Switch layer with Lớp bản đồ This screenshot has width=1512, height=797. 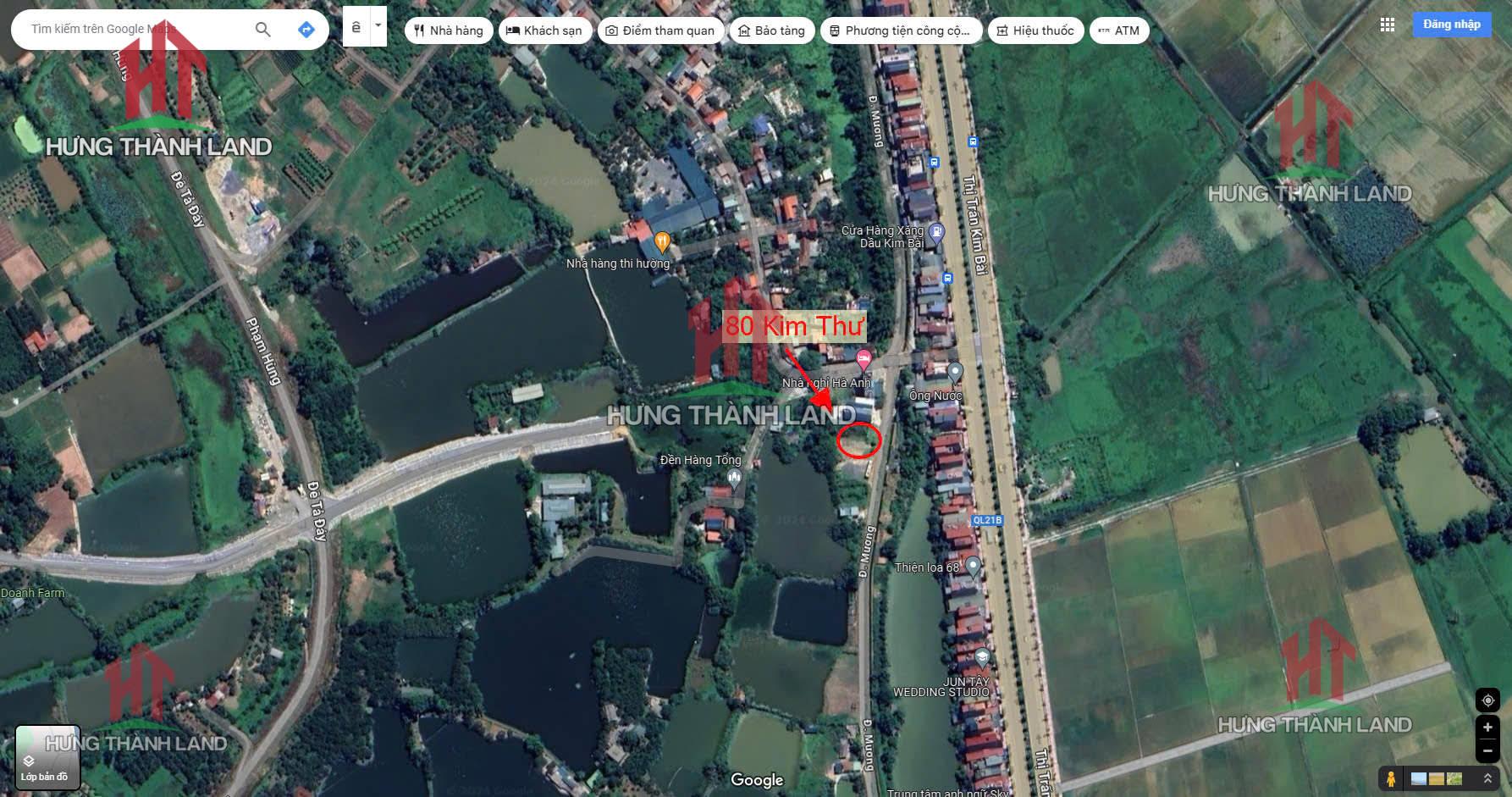[x=47, y=757]
